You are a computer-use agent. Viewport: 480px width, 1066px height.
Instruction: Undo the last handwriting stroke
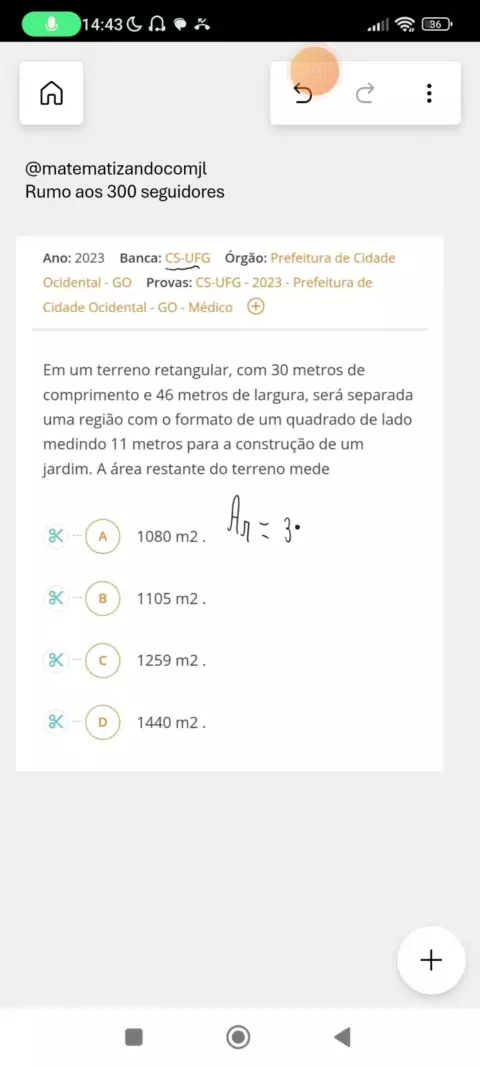coord(303,93)
